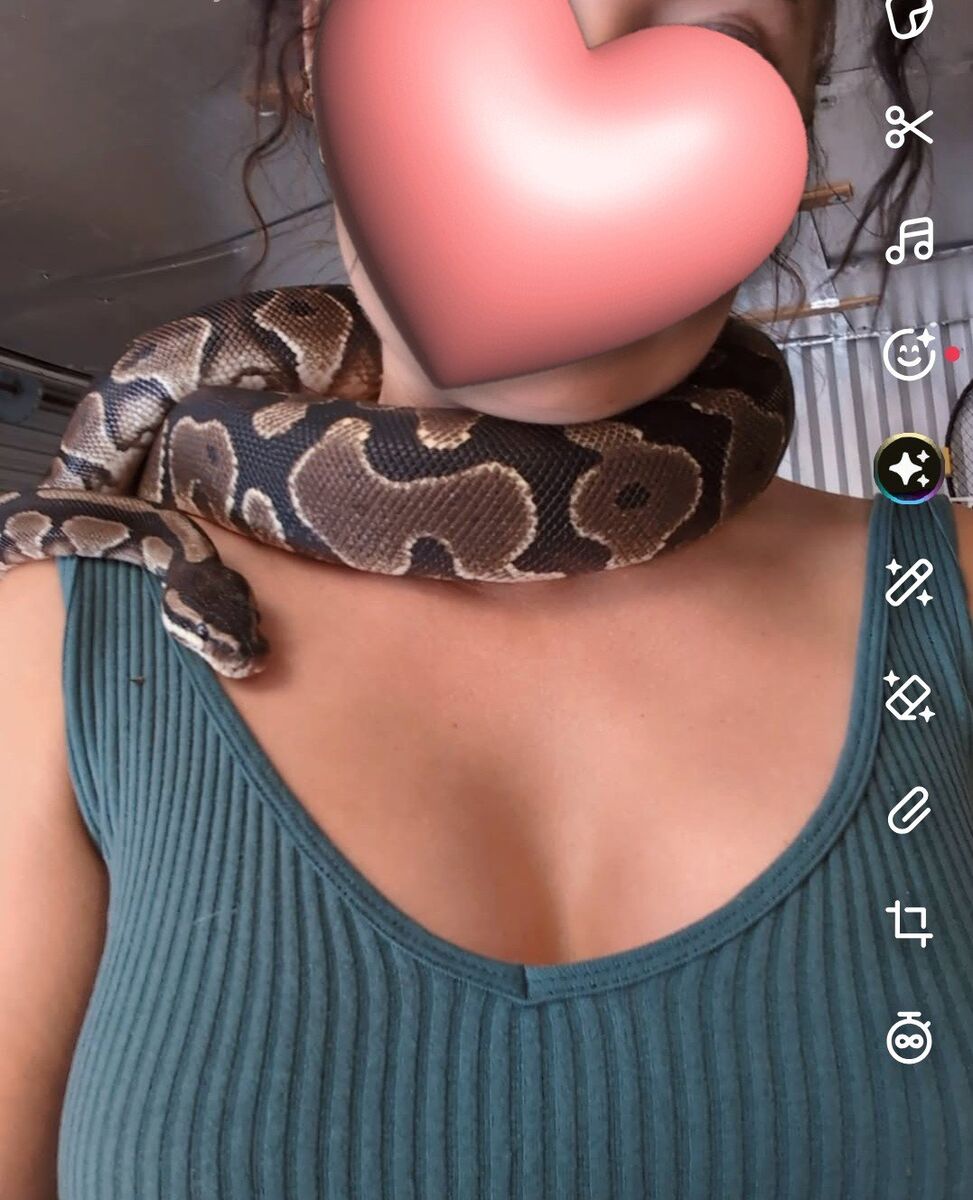Viewport: 973px width, 1200px height.
Task: Select the highlighted sparkle AI tool
Action: pos(909,468)
